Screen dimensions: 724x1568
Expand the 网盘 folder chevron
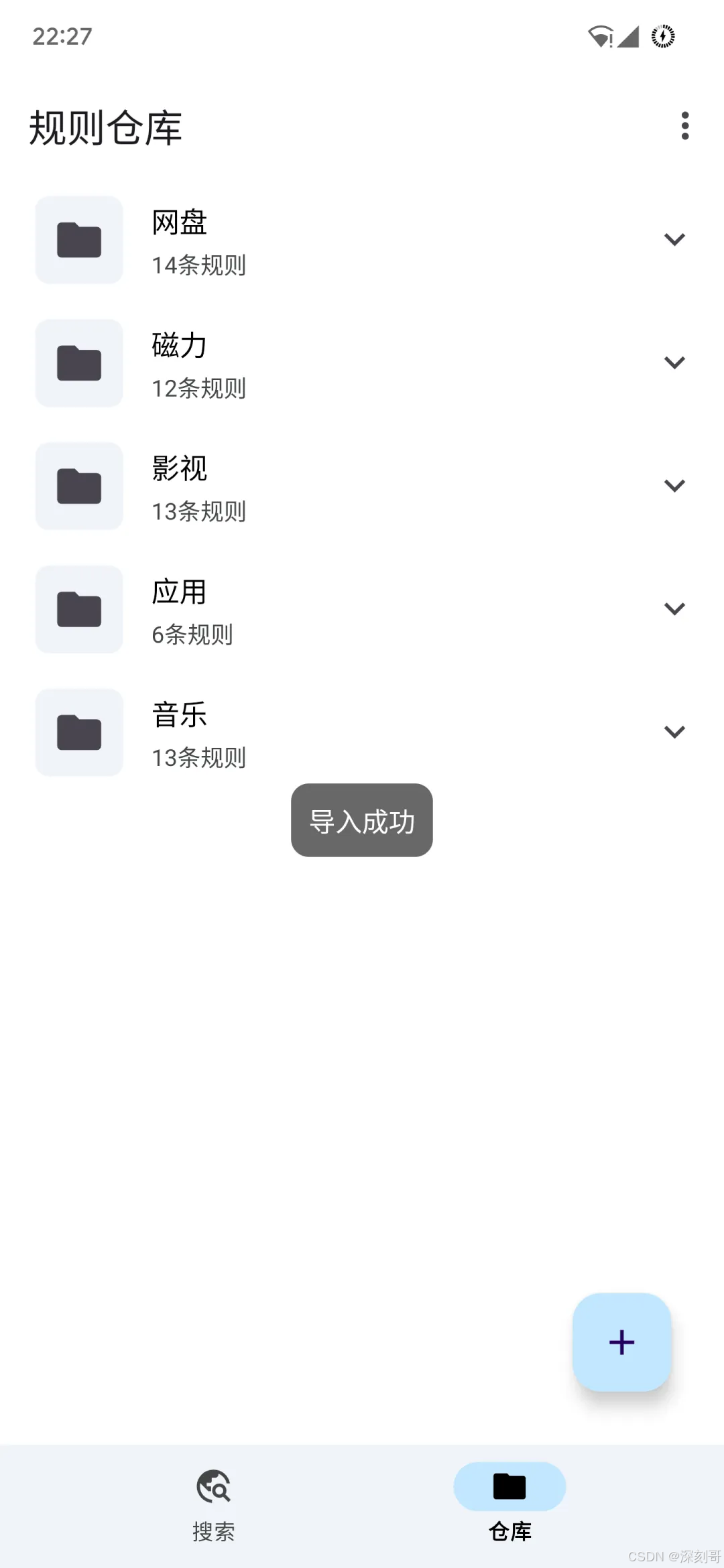click(674, 240)
